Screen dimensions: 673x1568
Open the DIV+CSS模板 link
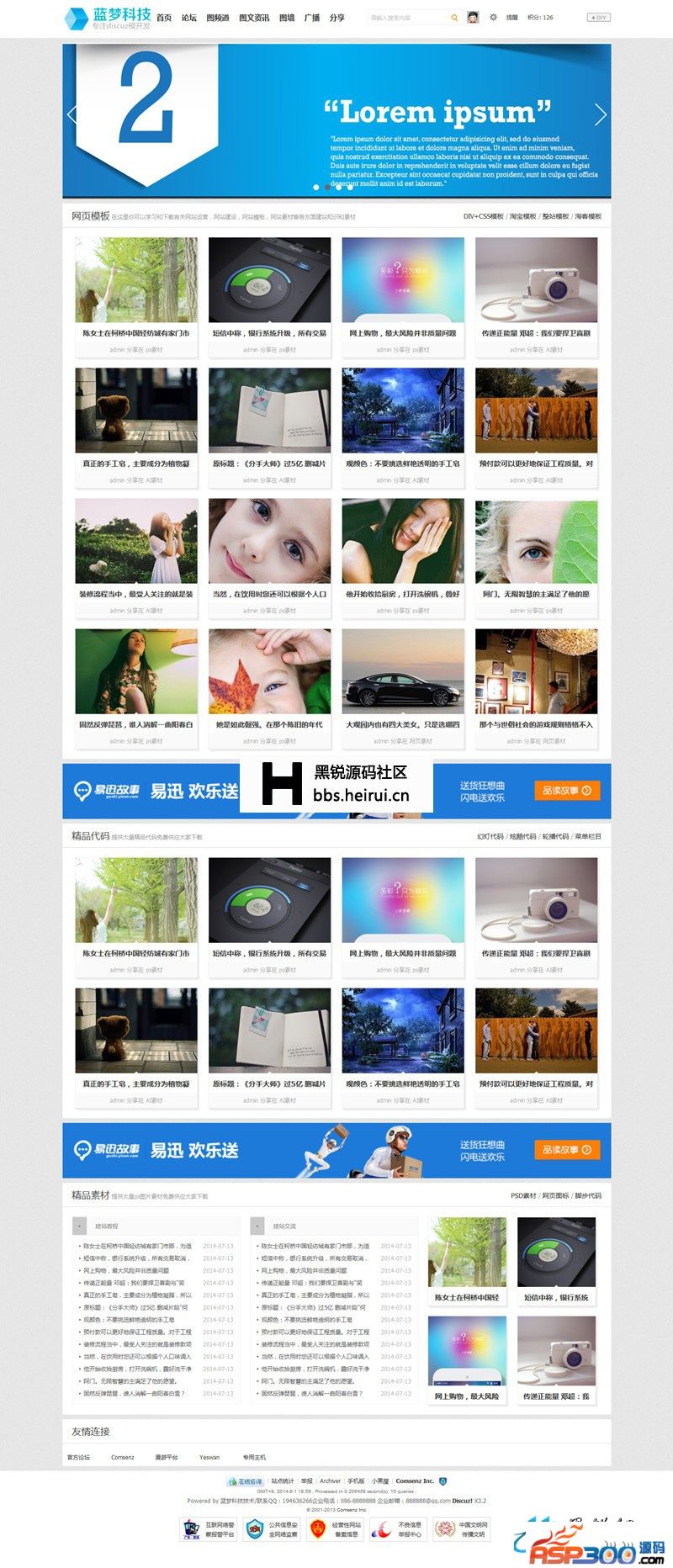point(483,217)
